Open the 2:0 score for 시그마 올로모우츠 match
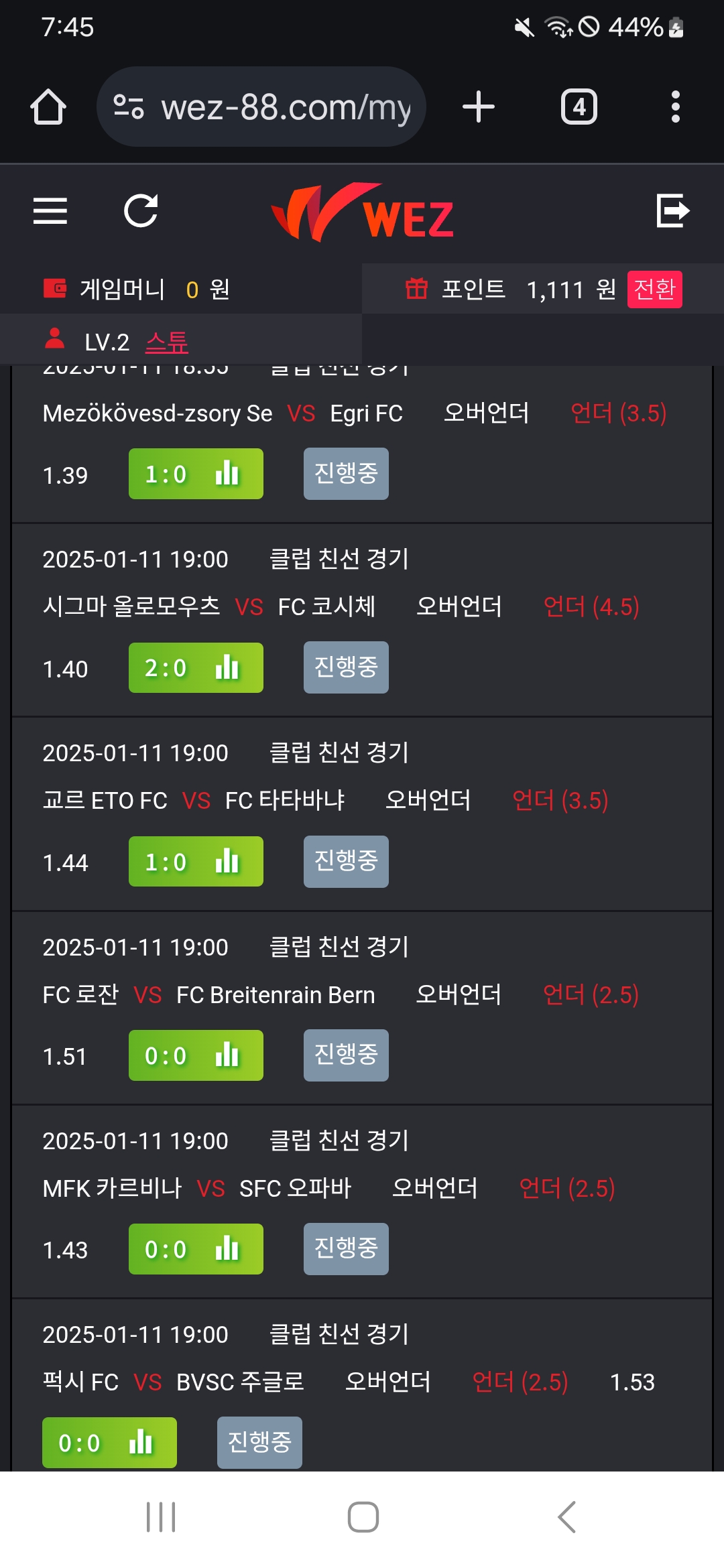The image size is (724, 1568). [x=196, y=668]
